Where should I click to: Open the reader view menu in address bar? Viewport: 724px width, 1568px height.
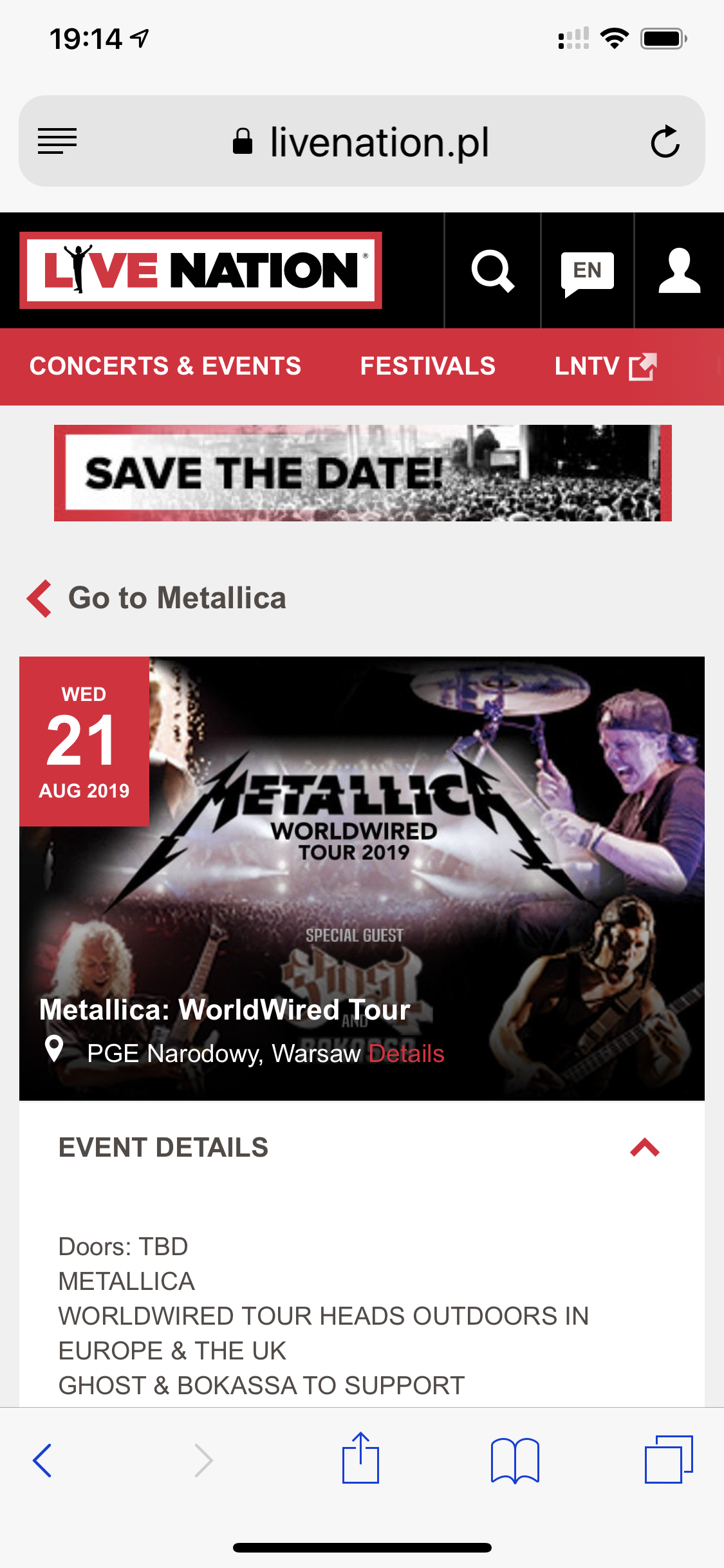57,142
